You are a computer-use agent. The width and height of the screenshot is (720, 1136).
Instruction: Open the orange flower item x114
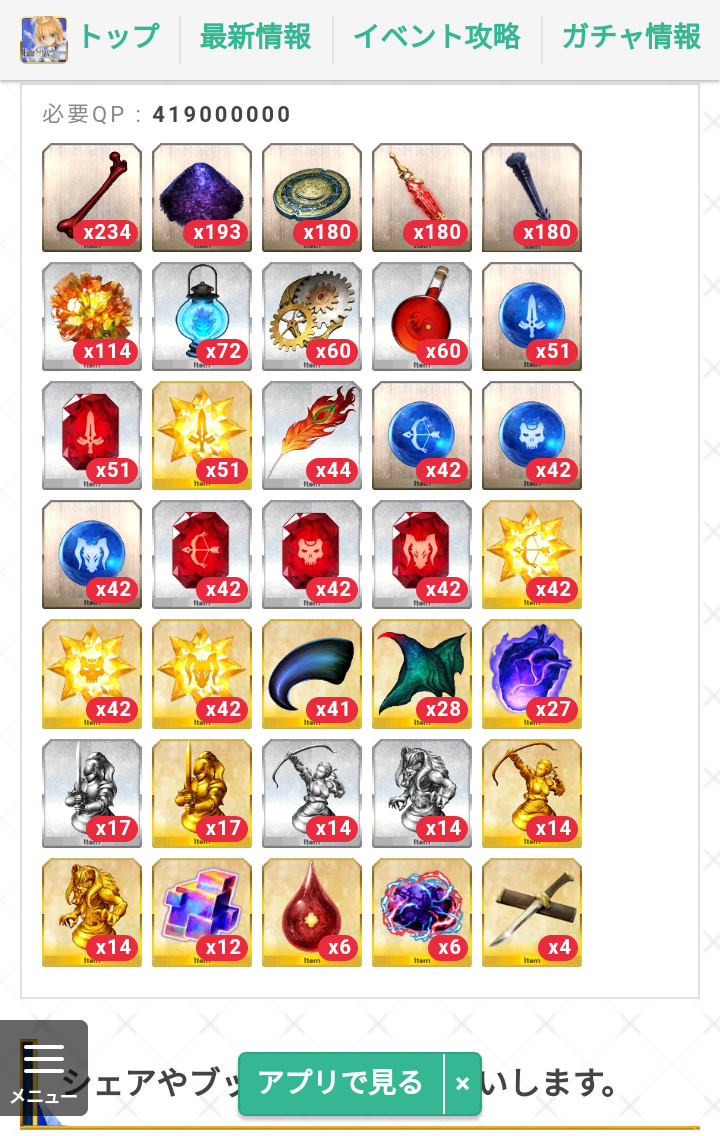coord(92,316)
